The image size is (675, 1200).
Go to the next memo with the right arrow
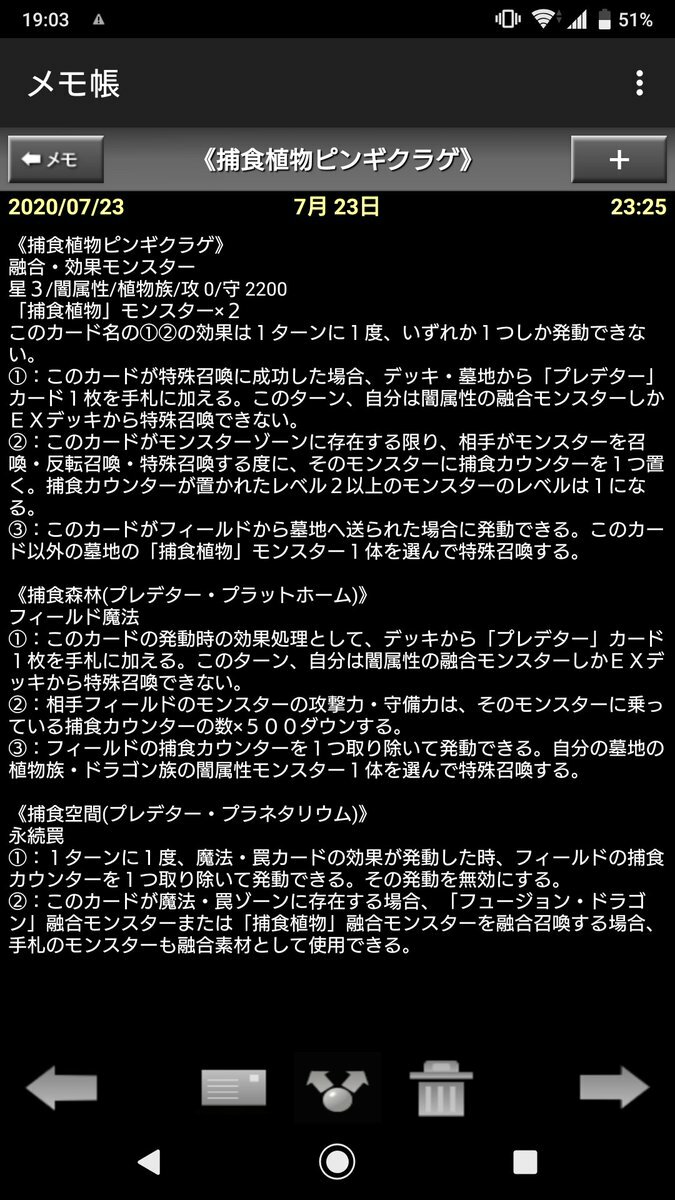coord(614,1087)
